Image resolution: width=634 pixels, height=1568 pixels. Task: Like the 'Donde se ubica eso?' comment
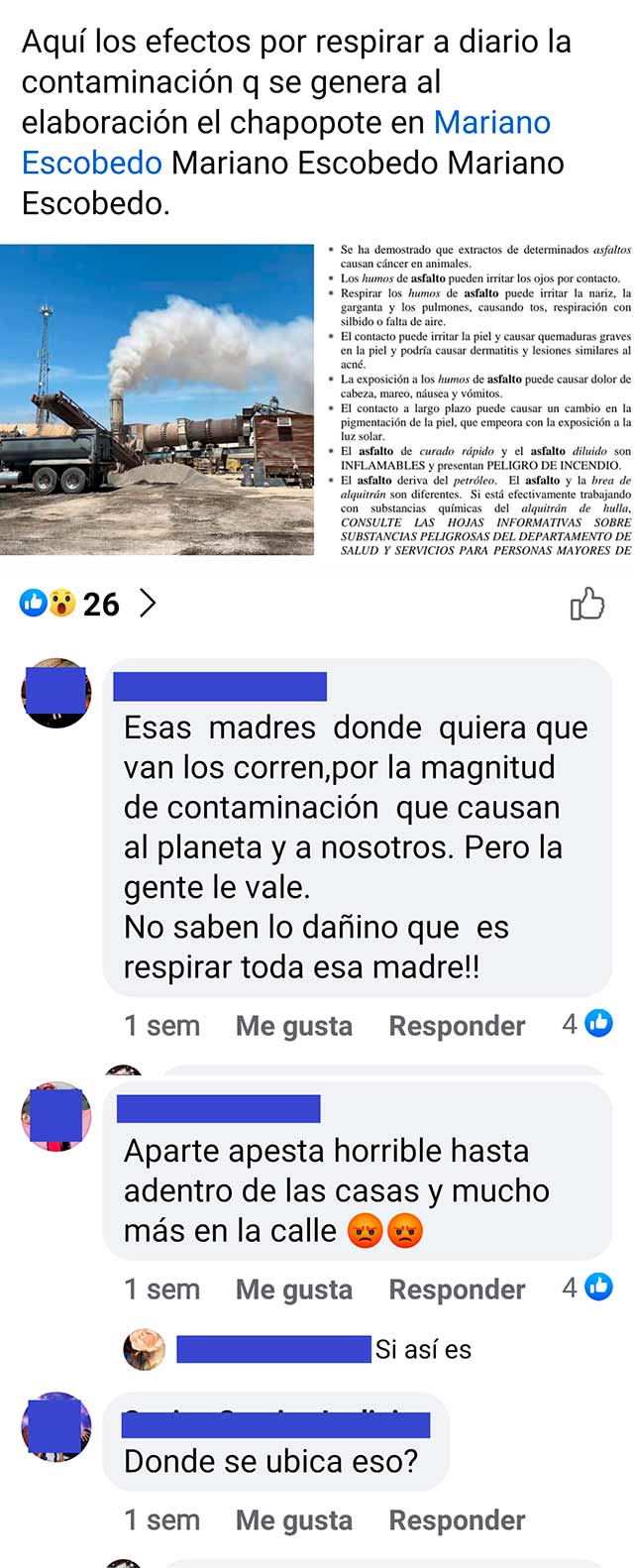293,1520
